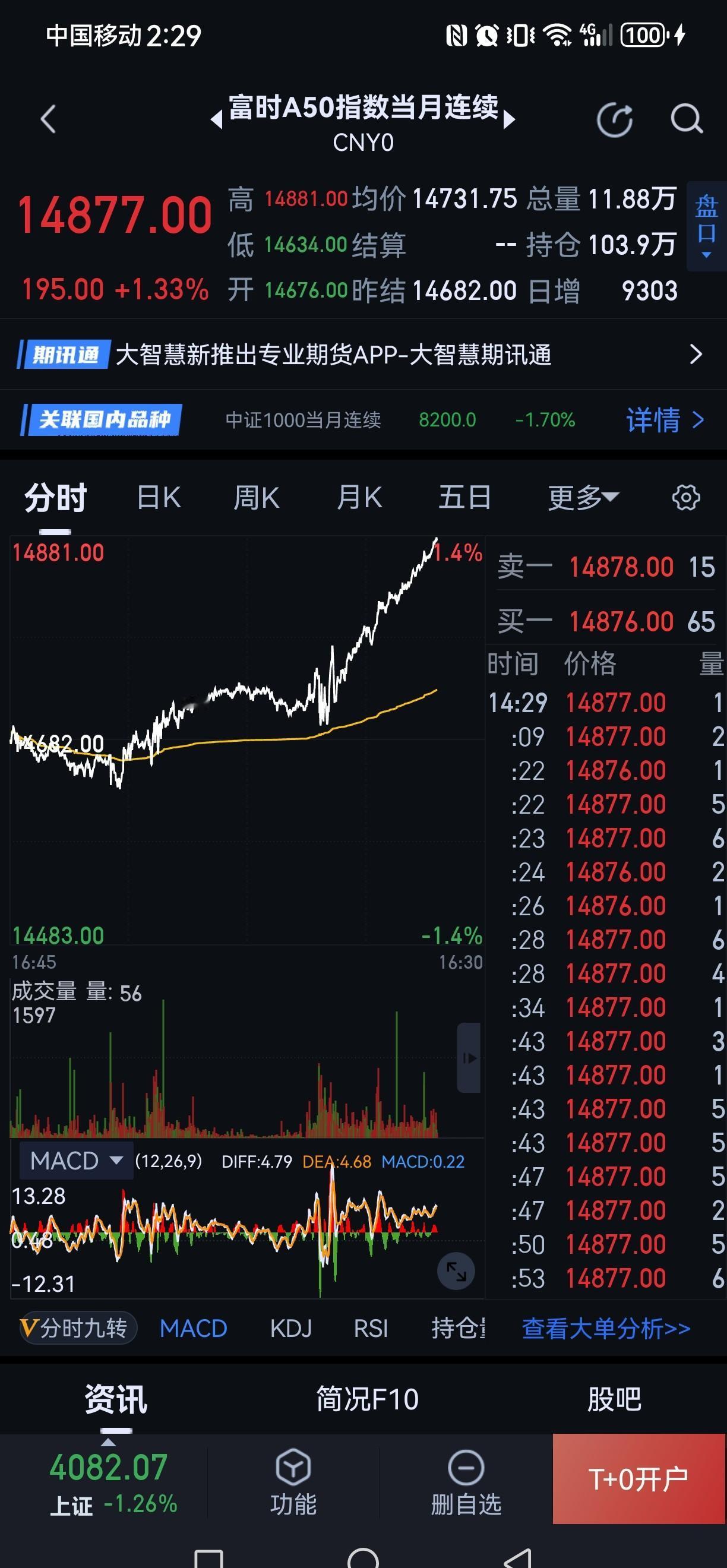The width and height of the screenshot is (727, 1568).
Task: Switch to the 日K tab
Action: click(158, 497)
